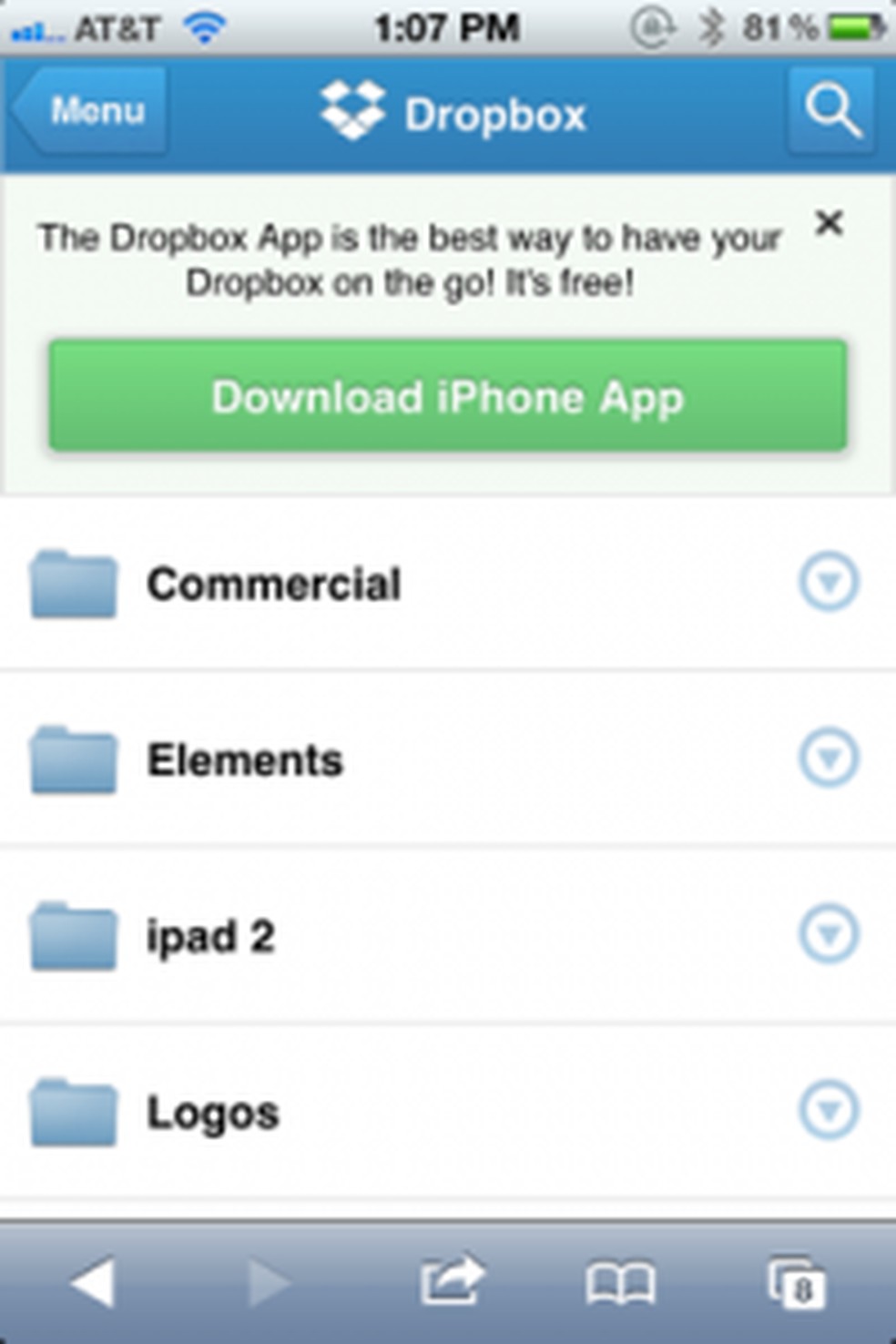Dismiss the Dropbox App banner
Viewport: 896px width, 1344px height.
pos(829,223)
